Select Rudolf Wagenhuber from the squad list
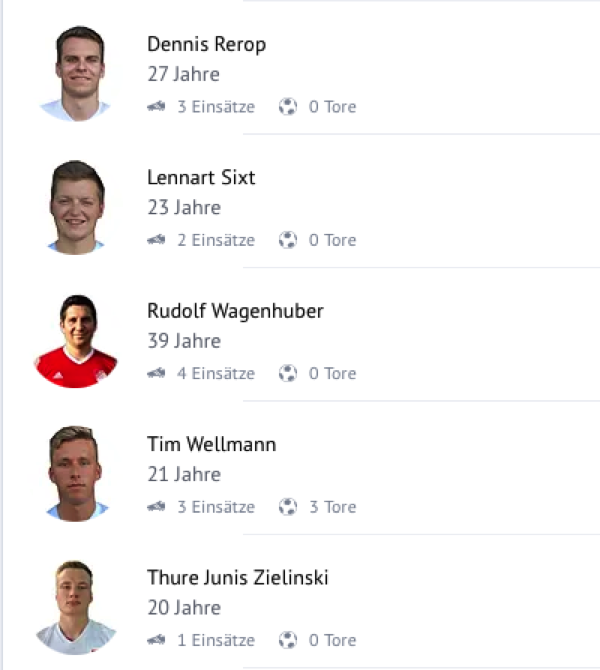The width and height of the screenshot is (600, 670). (235, 311)
